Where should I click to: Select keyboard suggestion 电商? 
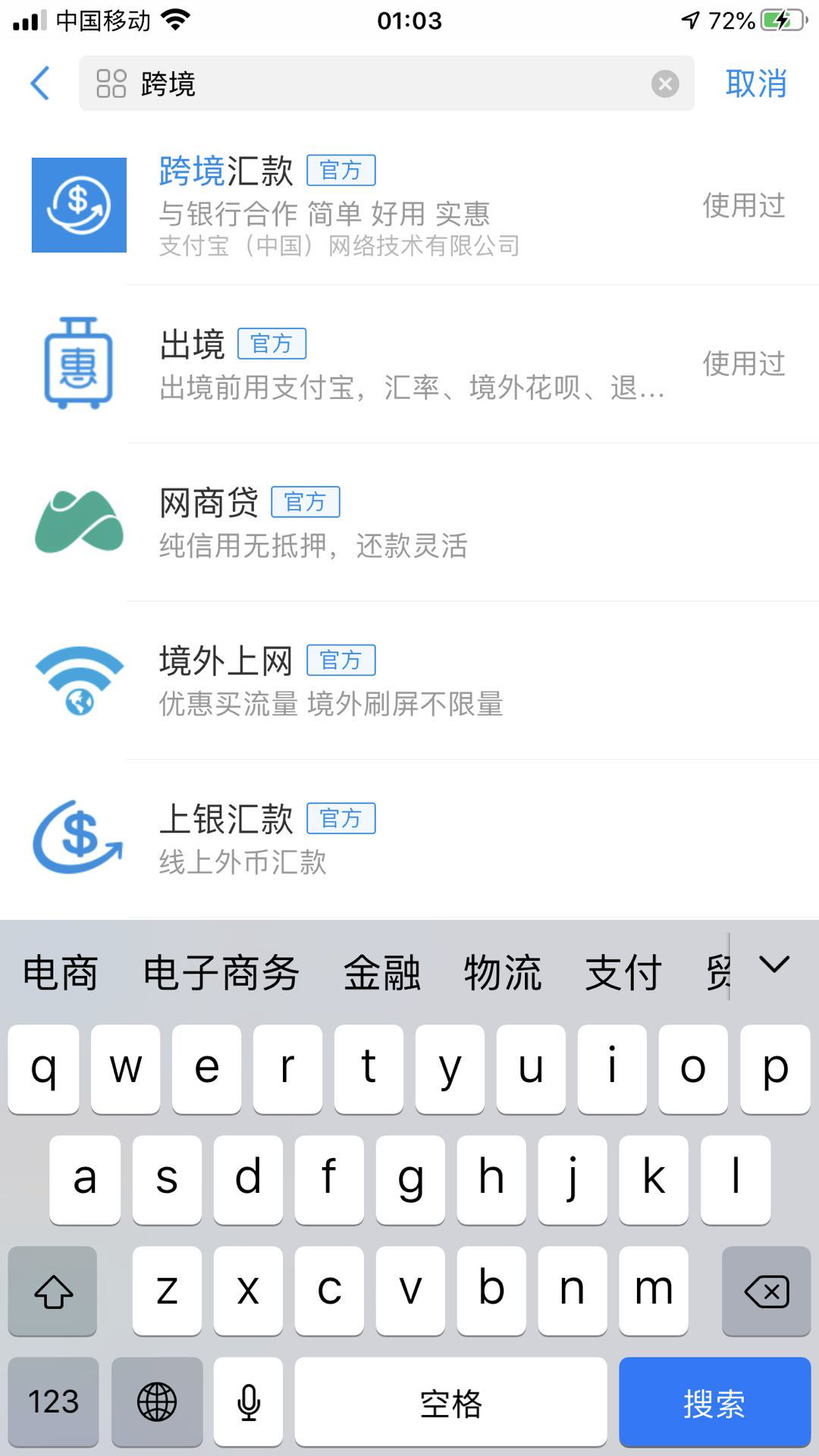(x=61, y=973)
